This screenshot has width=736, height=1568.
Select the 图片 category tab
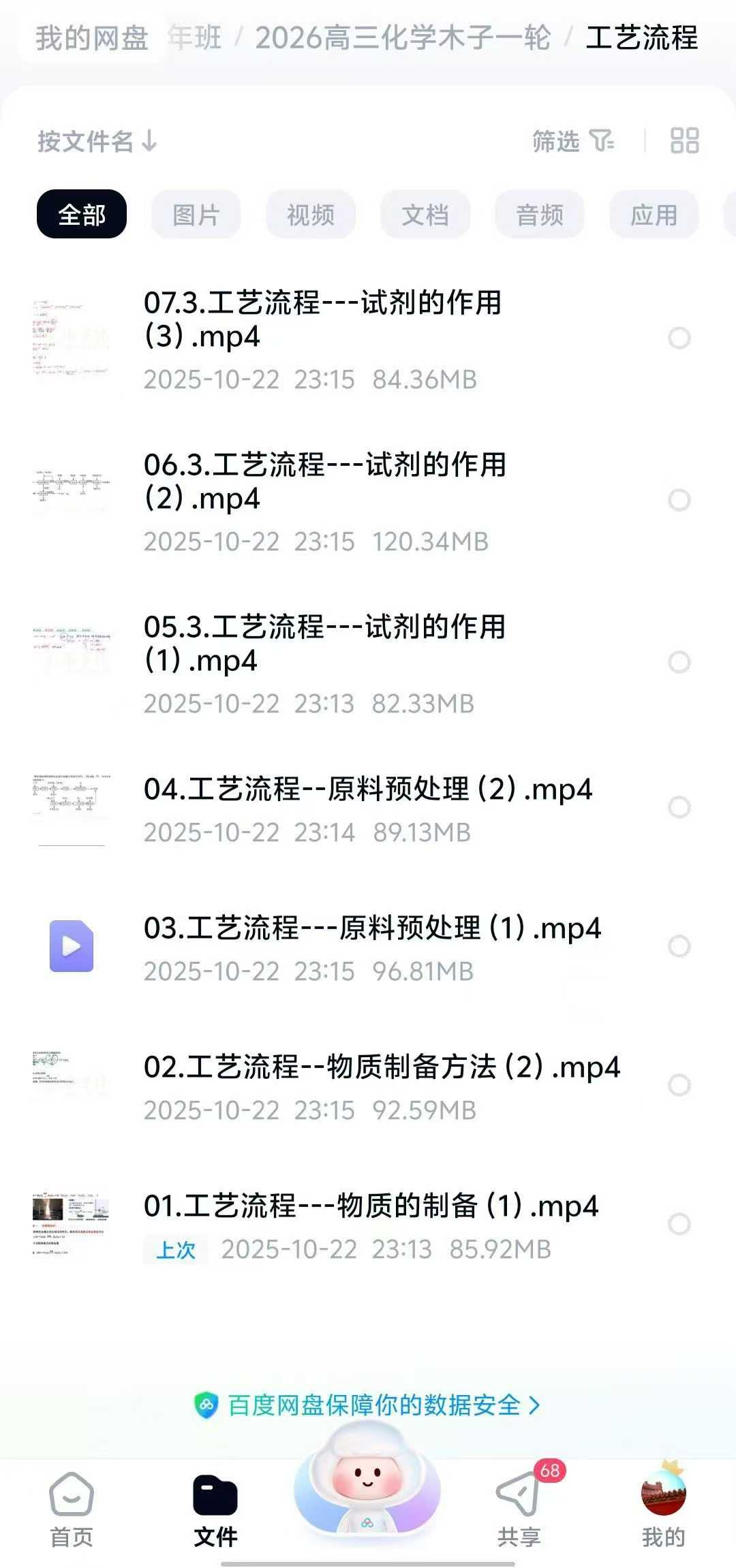[195, 214]
